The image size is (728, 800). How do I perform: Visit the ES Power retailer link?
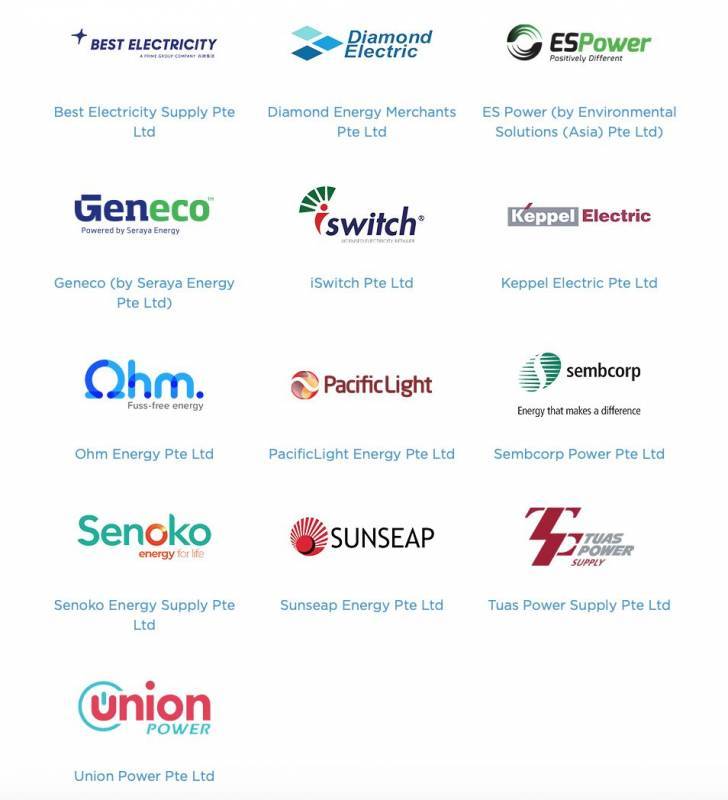pyautogui.click(x=579, y=113)
